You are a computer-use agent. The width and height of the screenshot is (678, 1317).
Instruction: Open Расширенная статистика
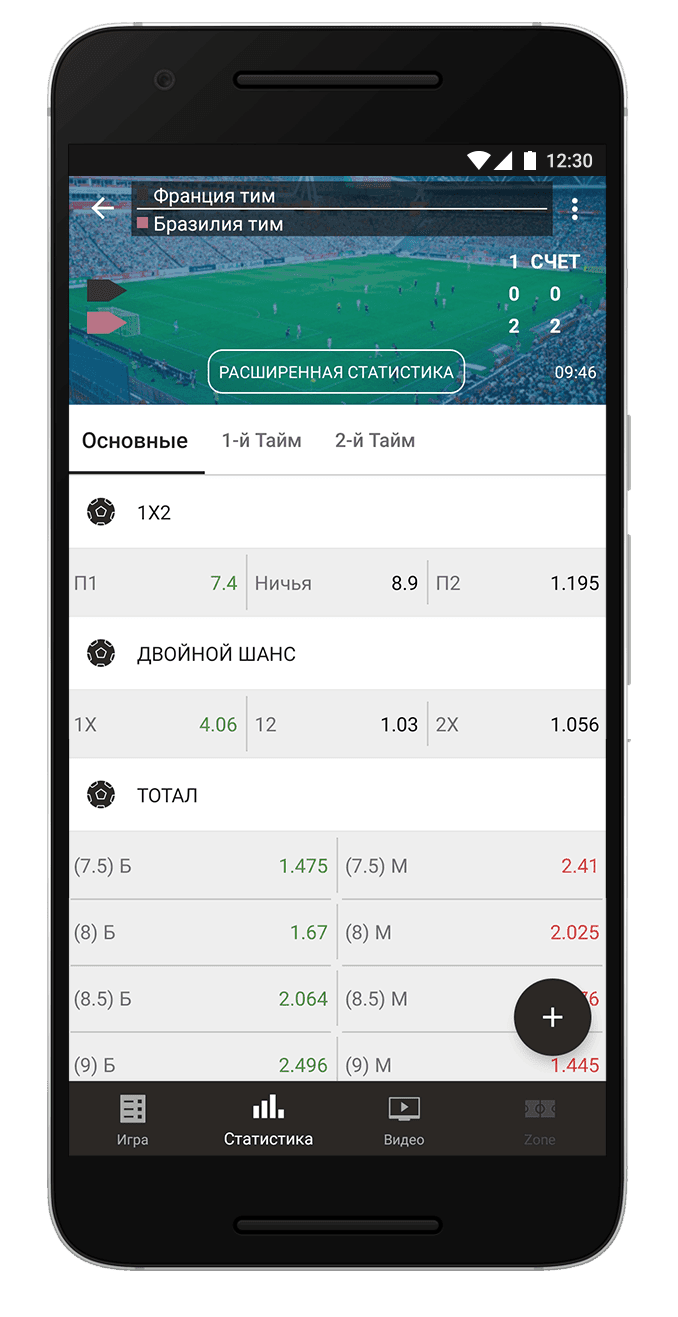tap(336, 372)
